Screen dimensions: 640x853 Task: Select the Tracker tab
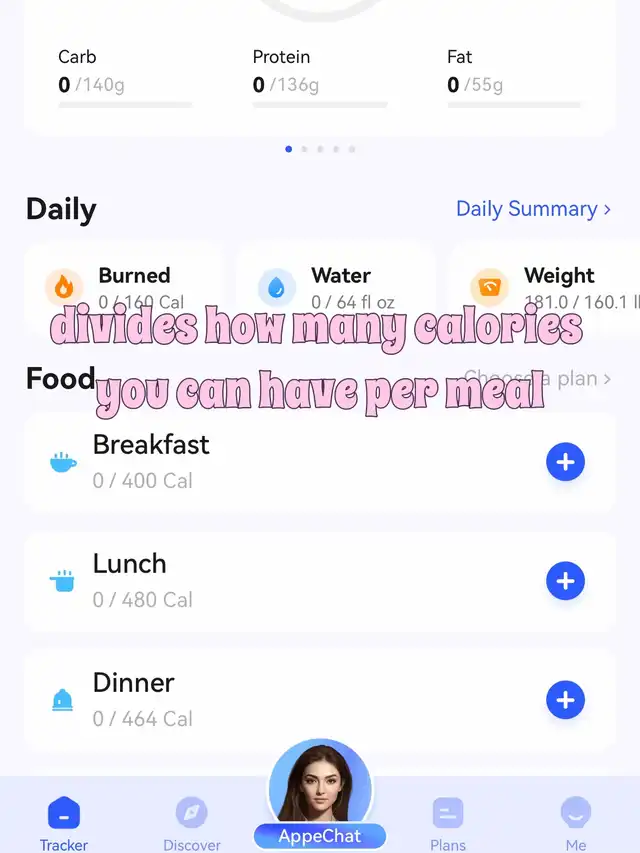coord(64,823)
